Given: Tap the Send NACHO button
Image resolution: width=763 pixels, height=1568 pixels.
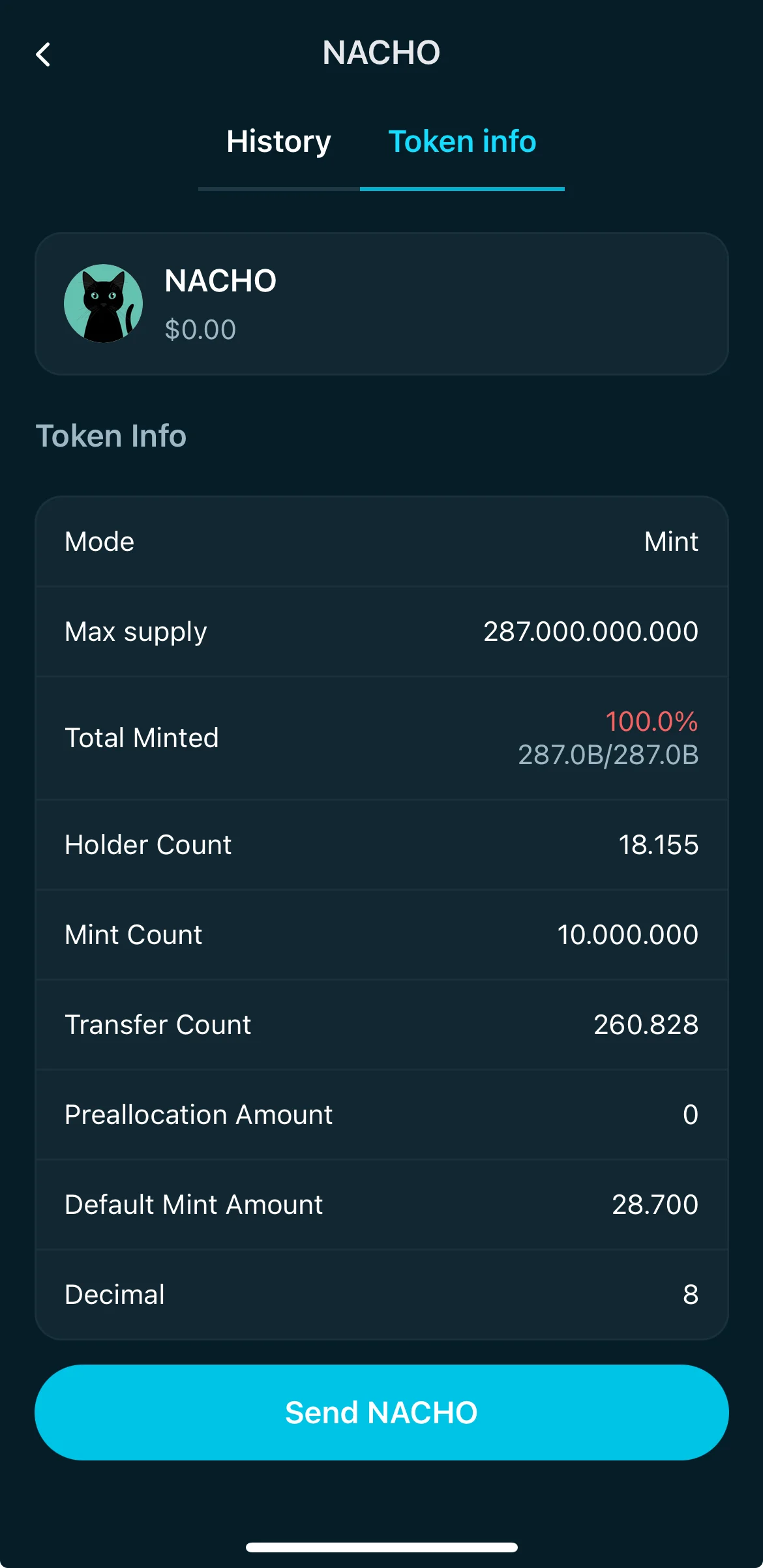Looking at the screenshot, I should [x=381, y=1412].
